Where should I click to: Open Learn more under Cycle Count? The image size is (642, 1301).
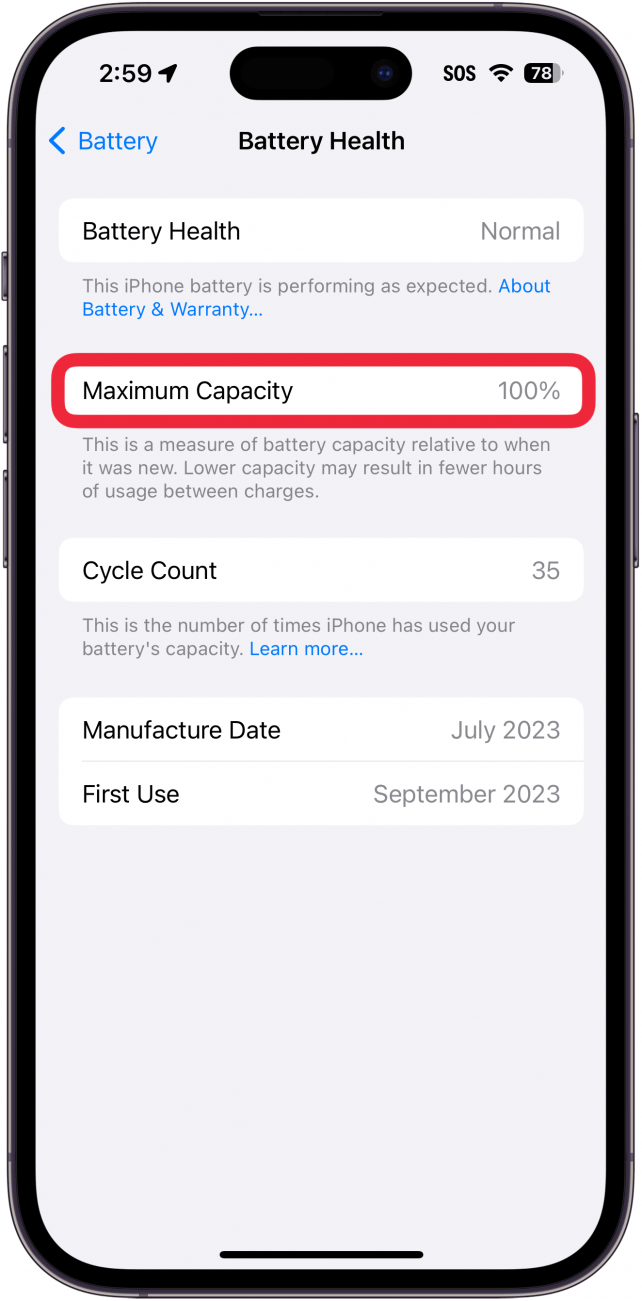(306, 650)
